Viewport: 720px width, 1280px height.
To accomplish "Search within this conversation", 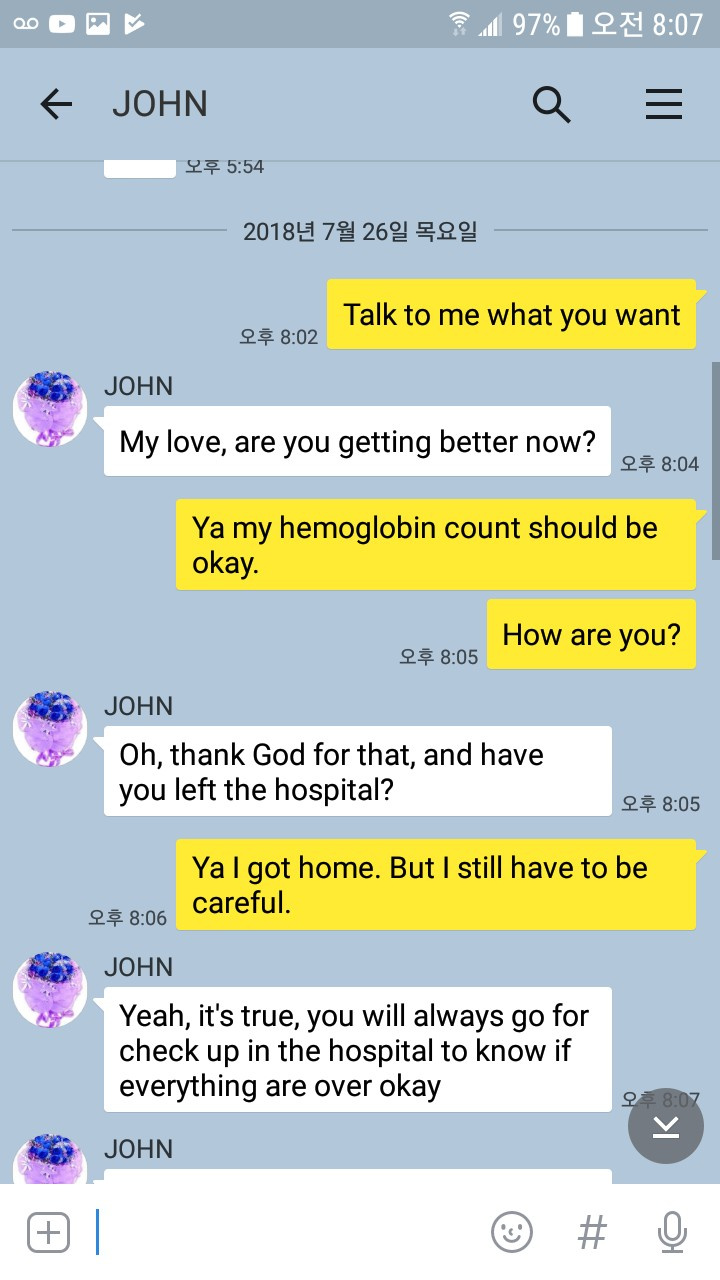I will pos(551,104).
